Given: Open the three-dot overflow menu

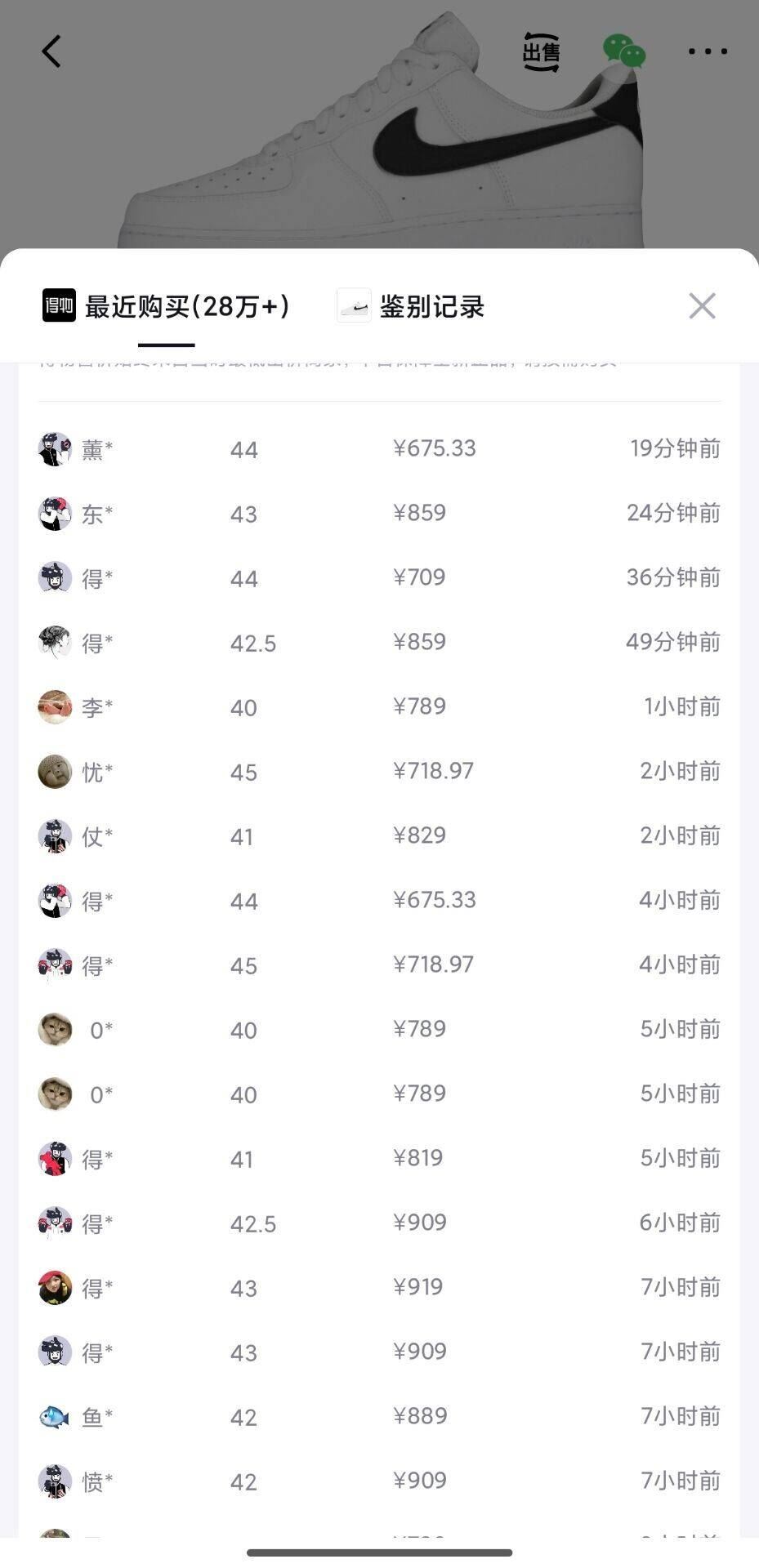Looking at the screenshot, I should [x=708, y=51].
